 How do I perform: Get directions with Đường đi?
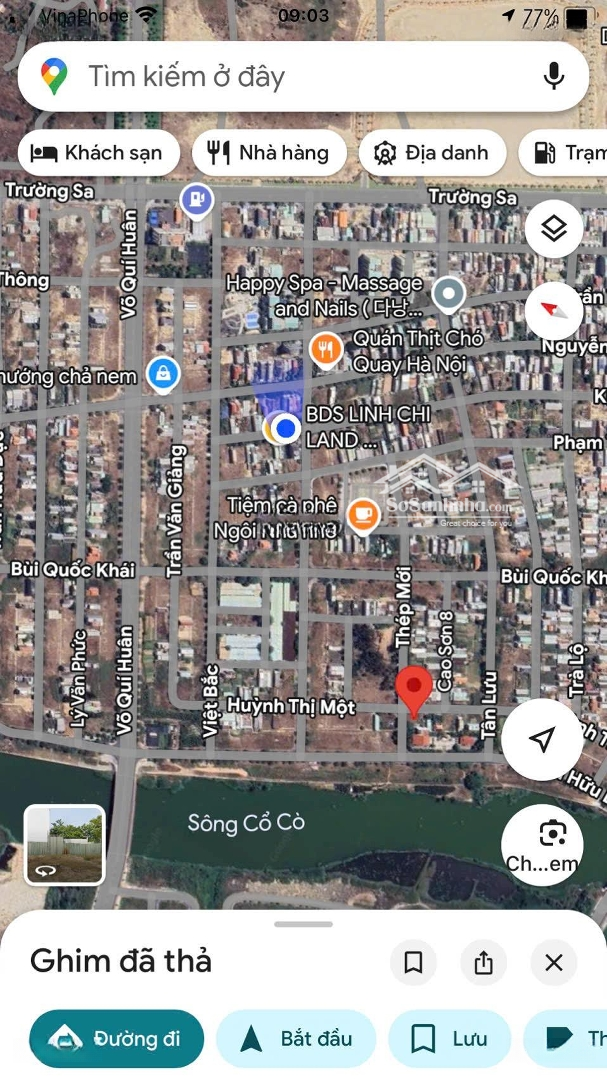coord(116,1039)
